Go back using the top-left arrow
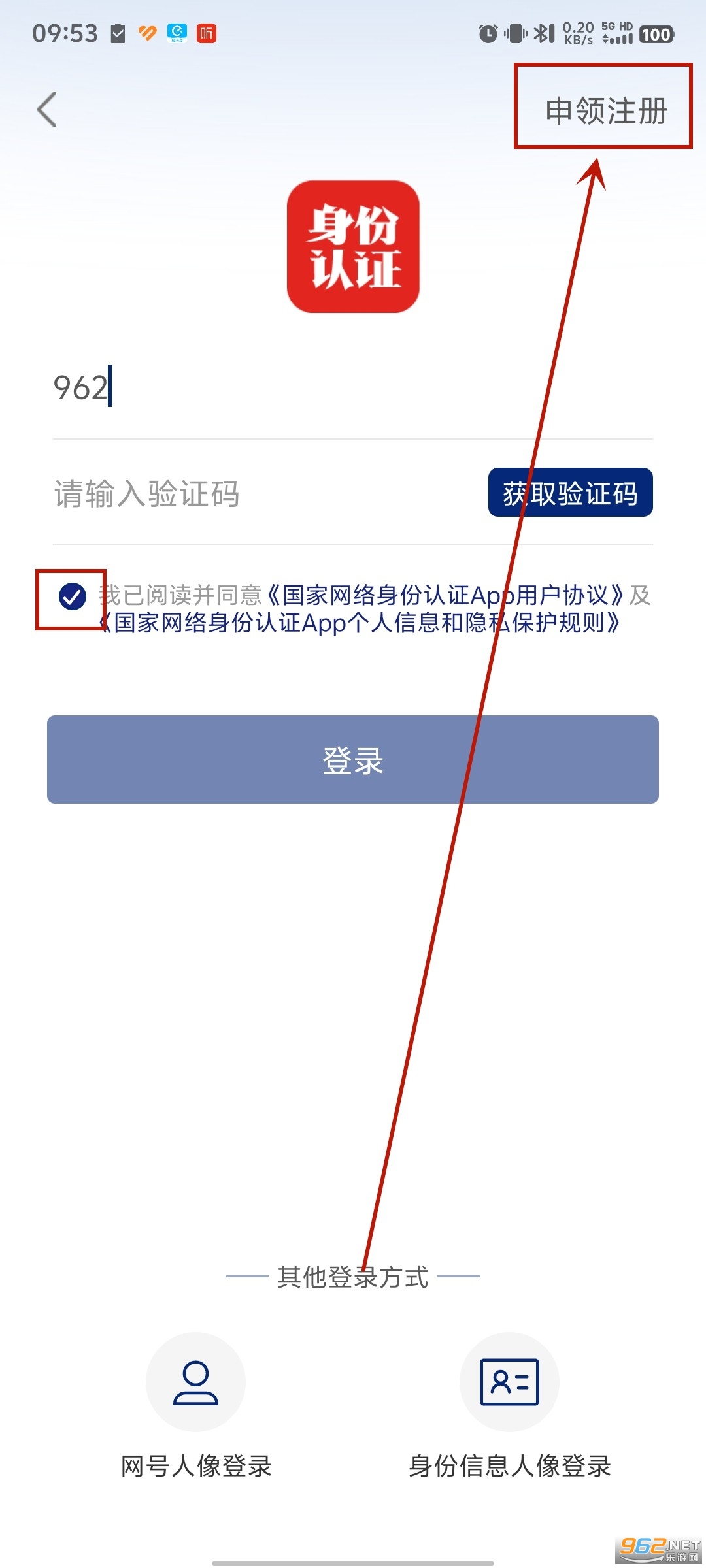Image resolution: width=706 pixels, height=1568 pixels. 47,109
